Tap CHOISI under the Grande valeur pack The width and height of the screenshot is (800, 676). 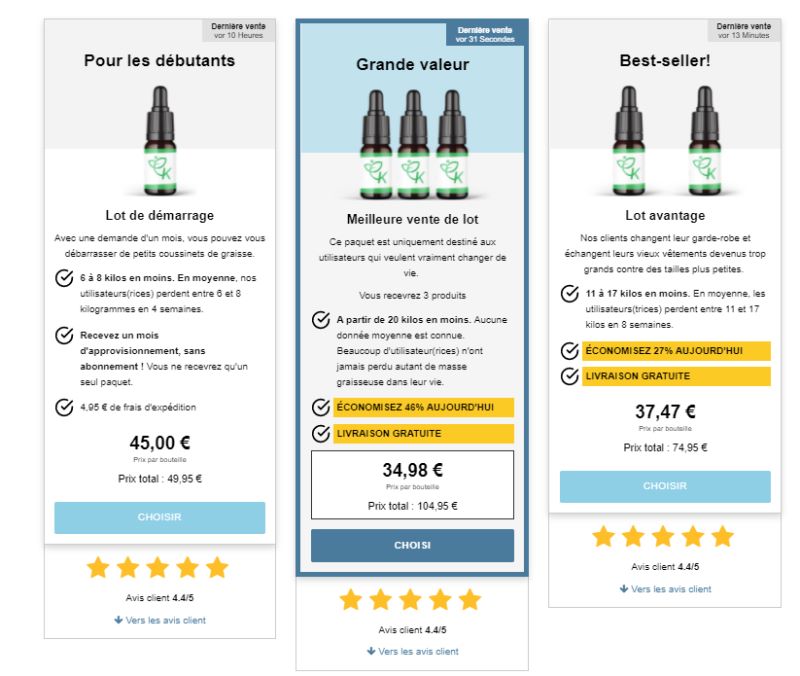click(412, 545)
